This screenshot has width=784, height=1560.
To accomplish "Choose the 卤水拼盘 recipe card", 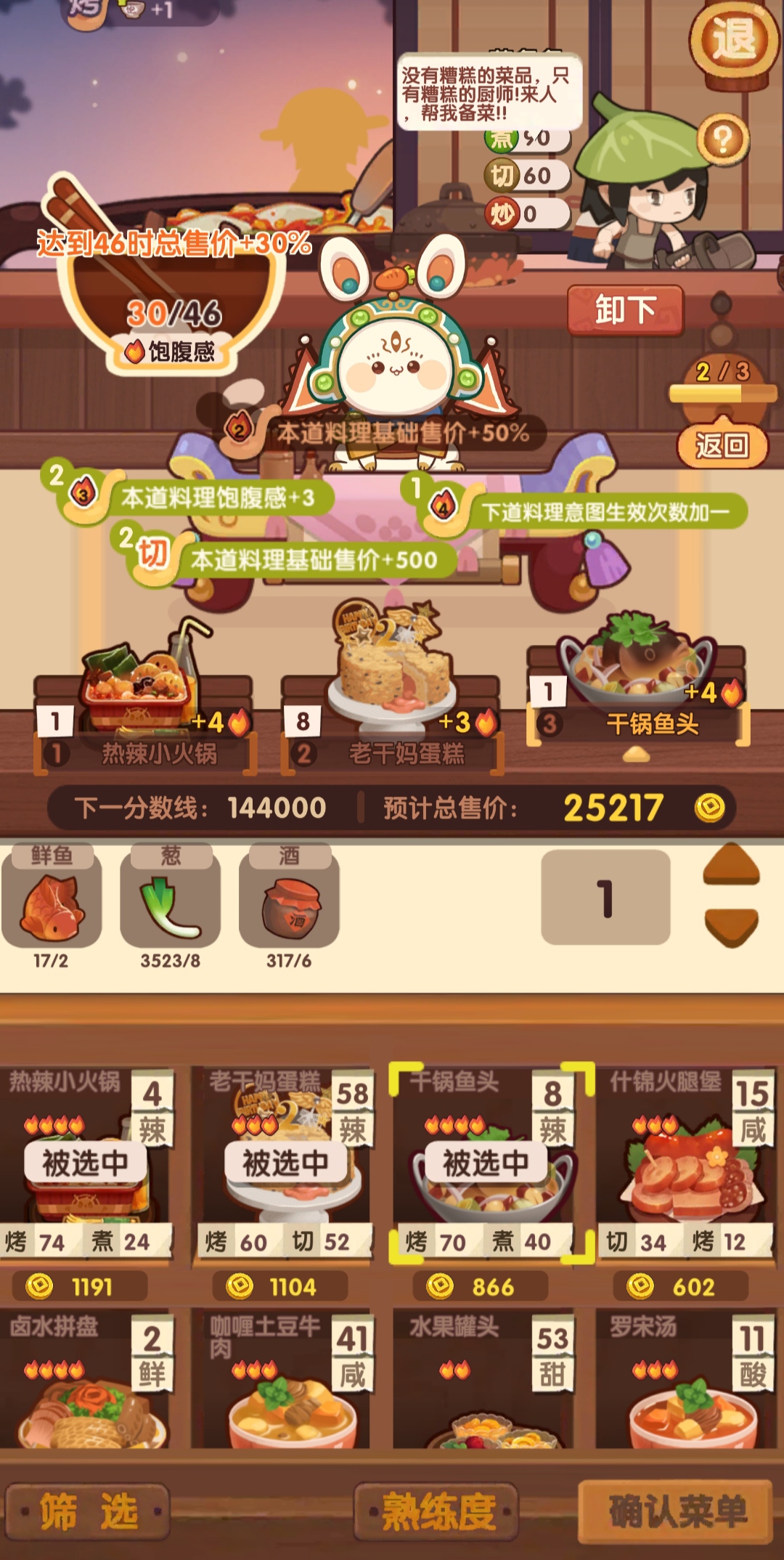I will pos(86,1380).
